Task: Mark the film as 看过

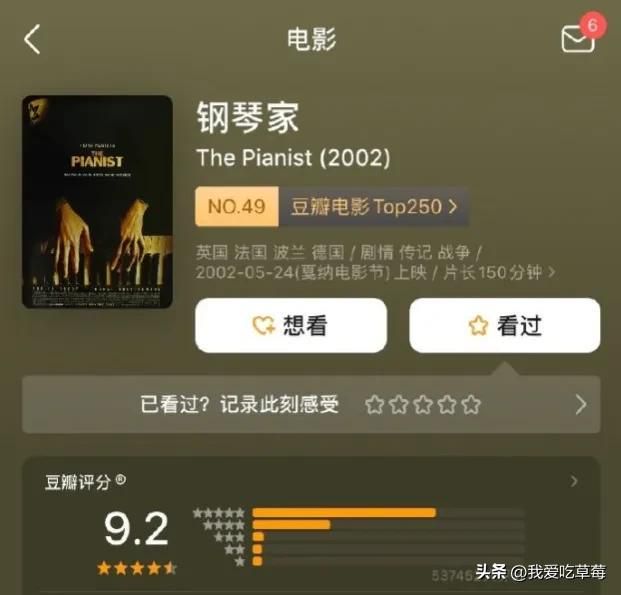Action: click(x=504, y=325)
